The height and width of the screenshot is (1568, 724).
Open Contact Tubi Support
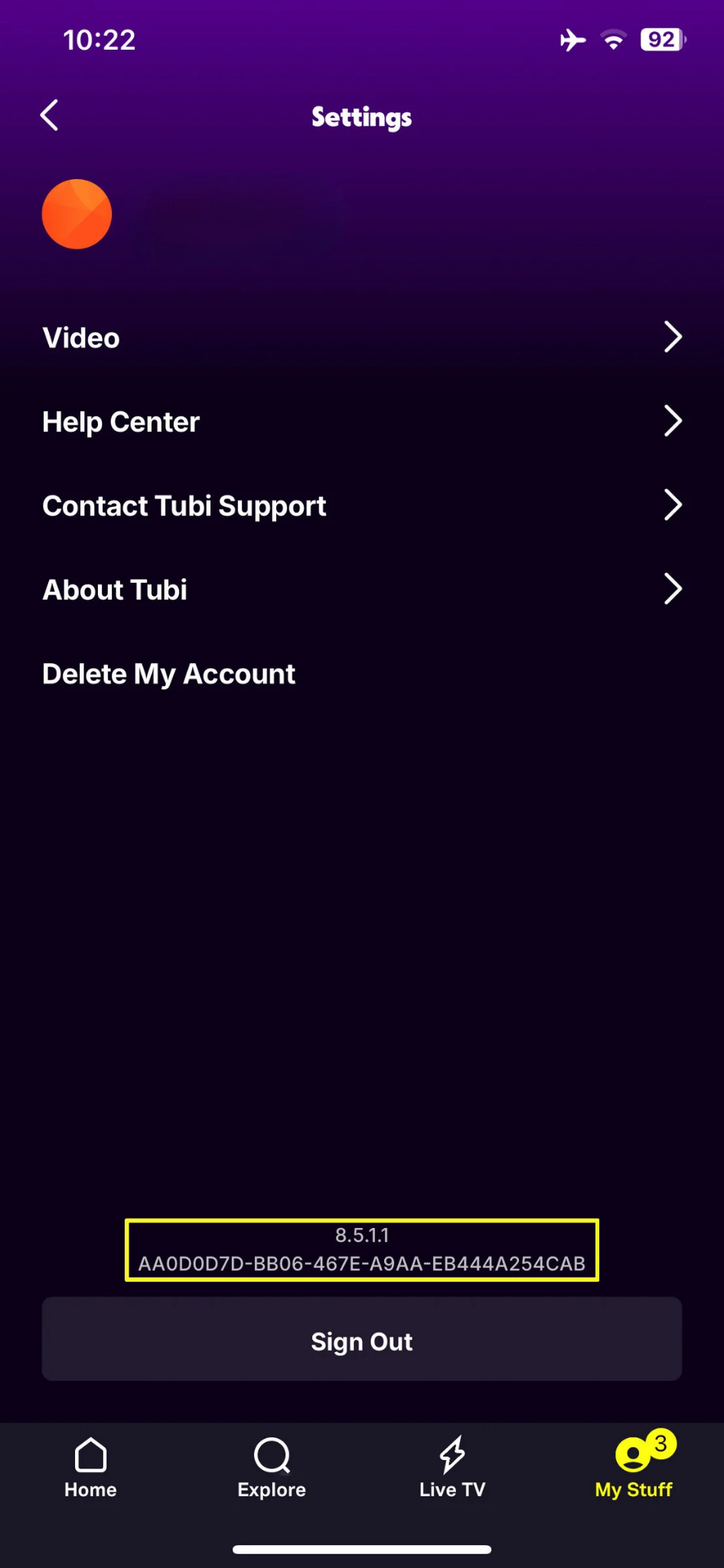pyautogui.click(x=361, y=505)
